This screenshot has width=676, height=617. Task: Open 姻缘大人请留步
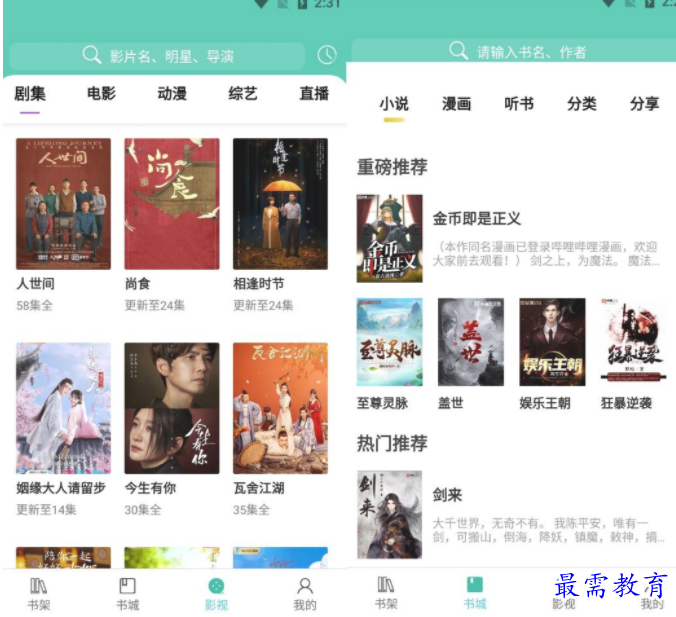click(x=63, y=409)
